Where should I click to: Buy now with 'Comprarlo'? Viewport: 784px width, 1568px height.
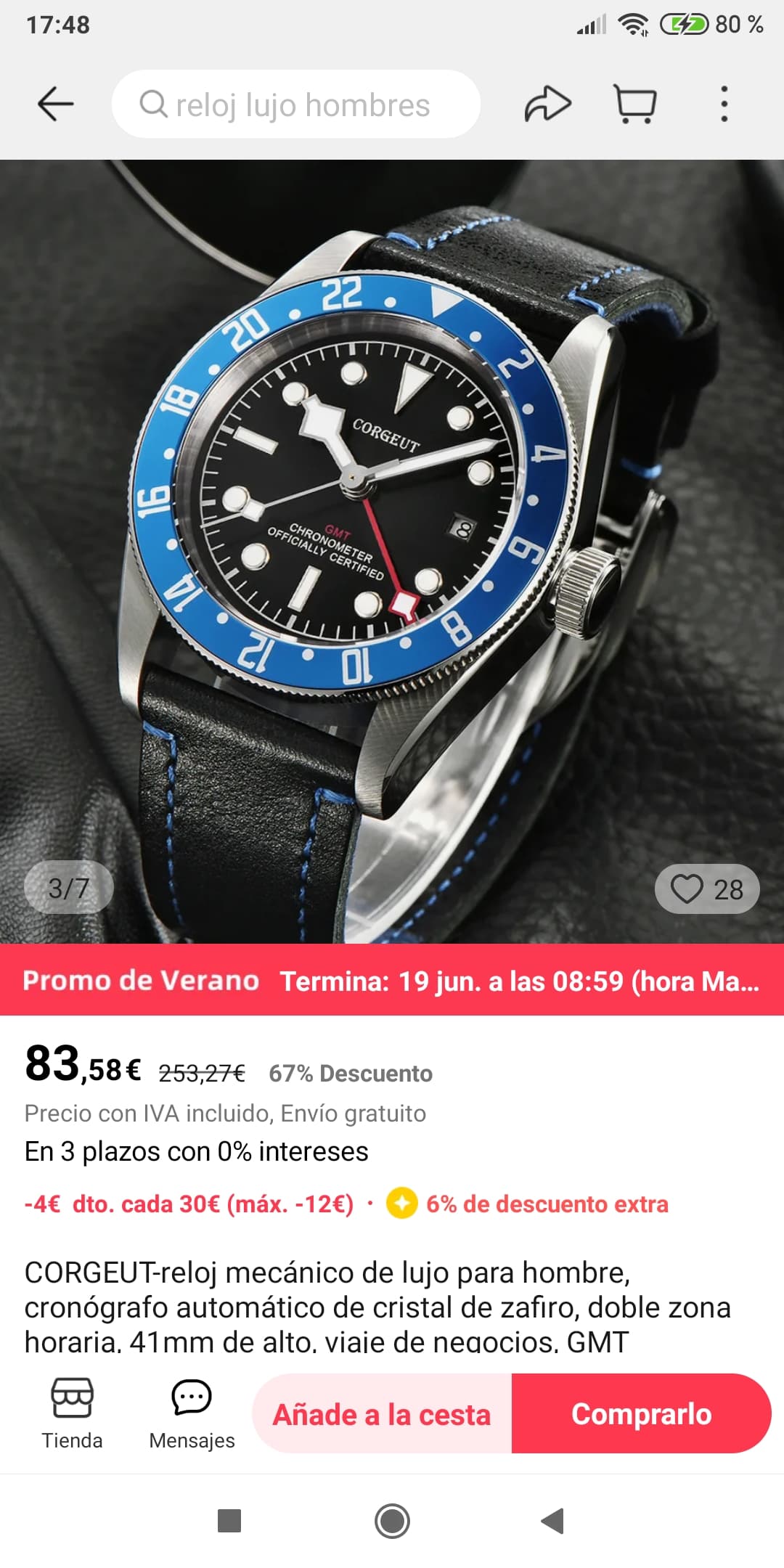641,1414
